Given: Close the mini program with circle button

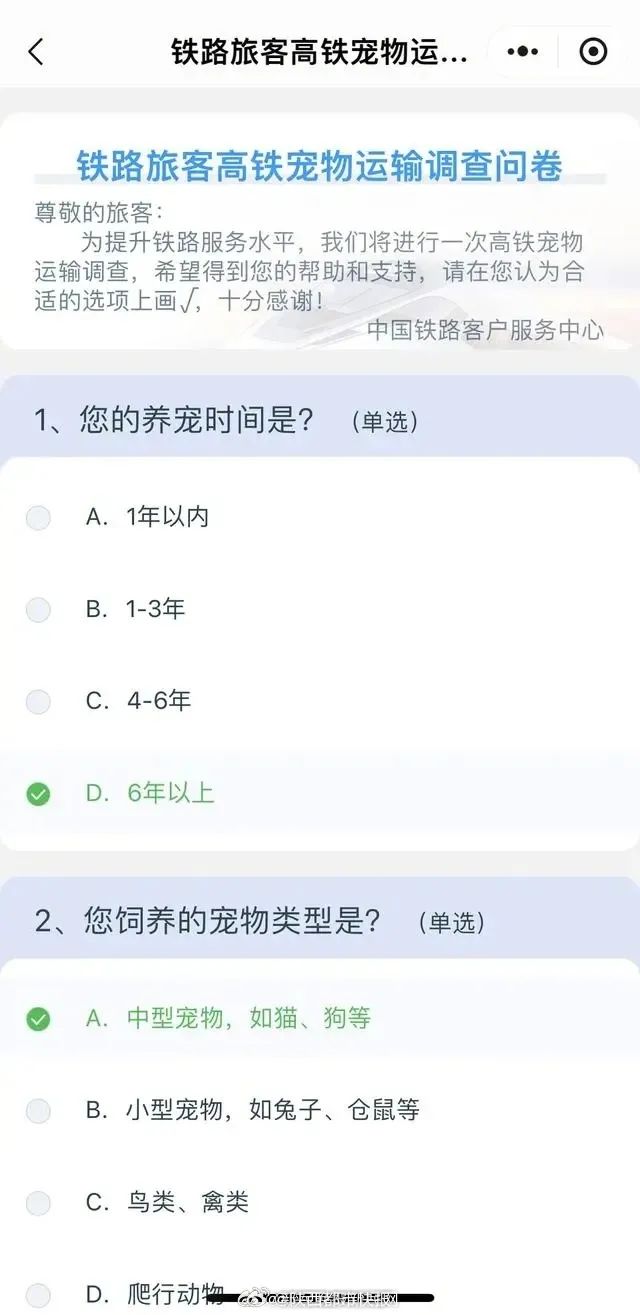Looking at the screenshot, I should coord(594,52).
